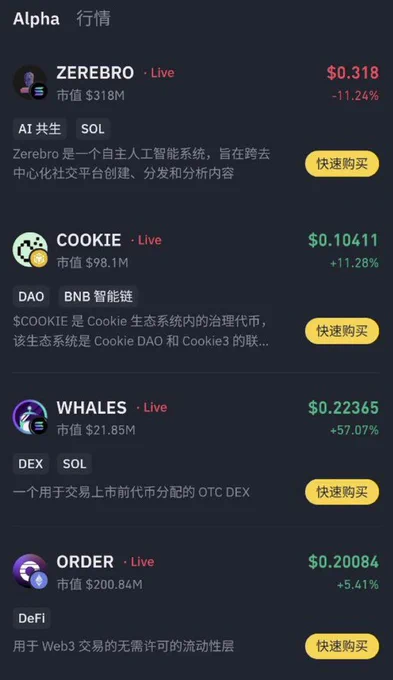Choose the DAO tag under COOKIE
Screen dimensions: 393x680
click(31, 297)
